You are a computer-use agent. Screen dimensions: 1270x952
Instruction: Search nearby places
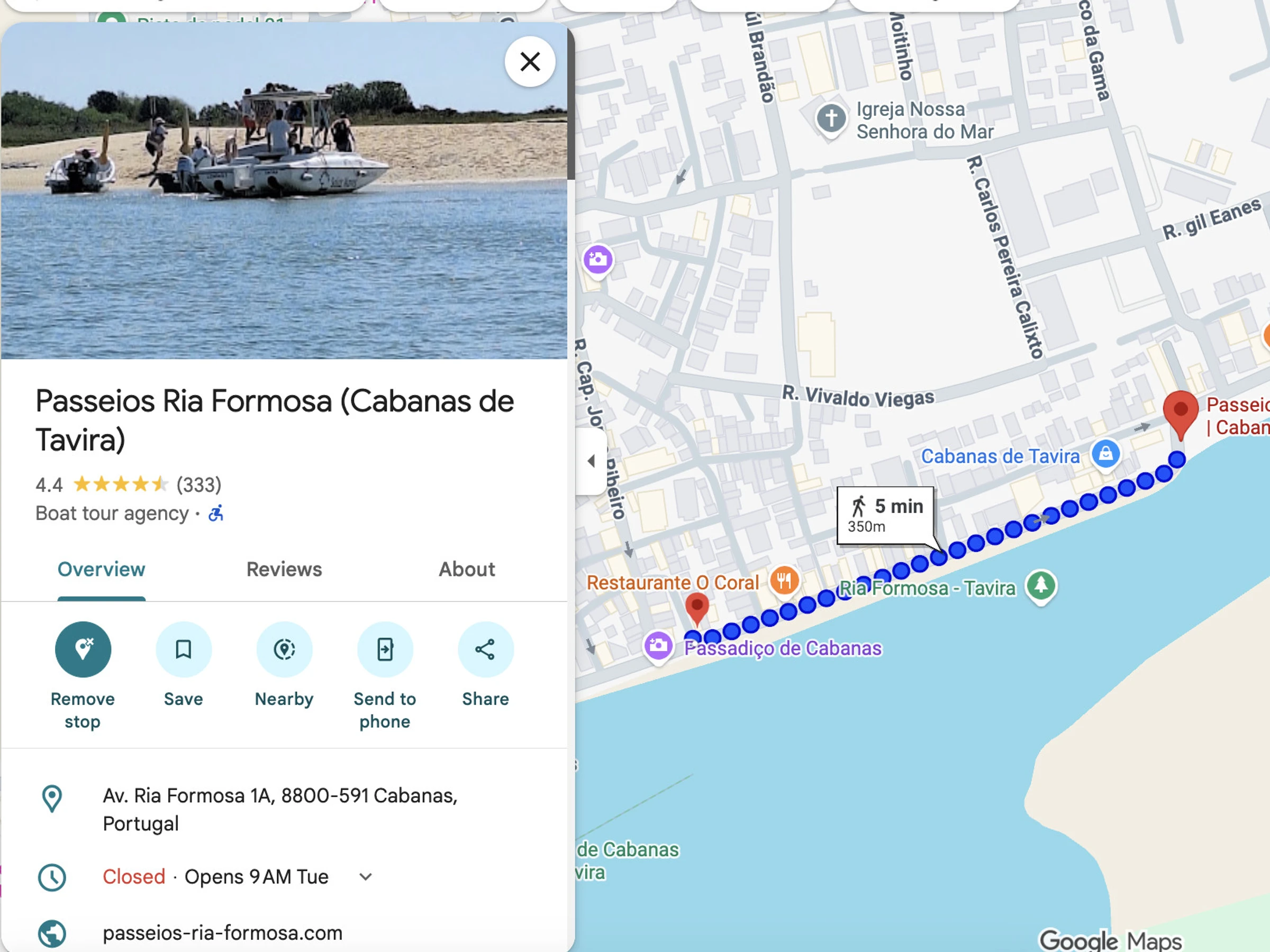tap(284, 649)
